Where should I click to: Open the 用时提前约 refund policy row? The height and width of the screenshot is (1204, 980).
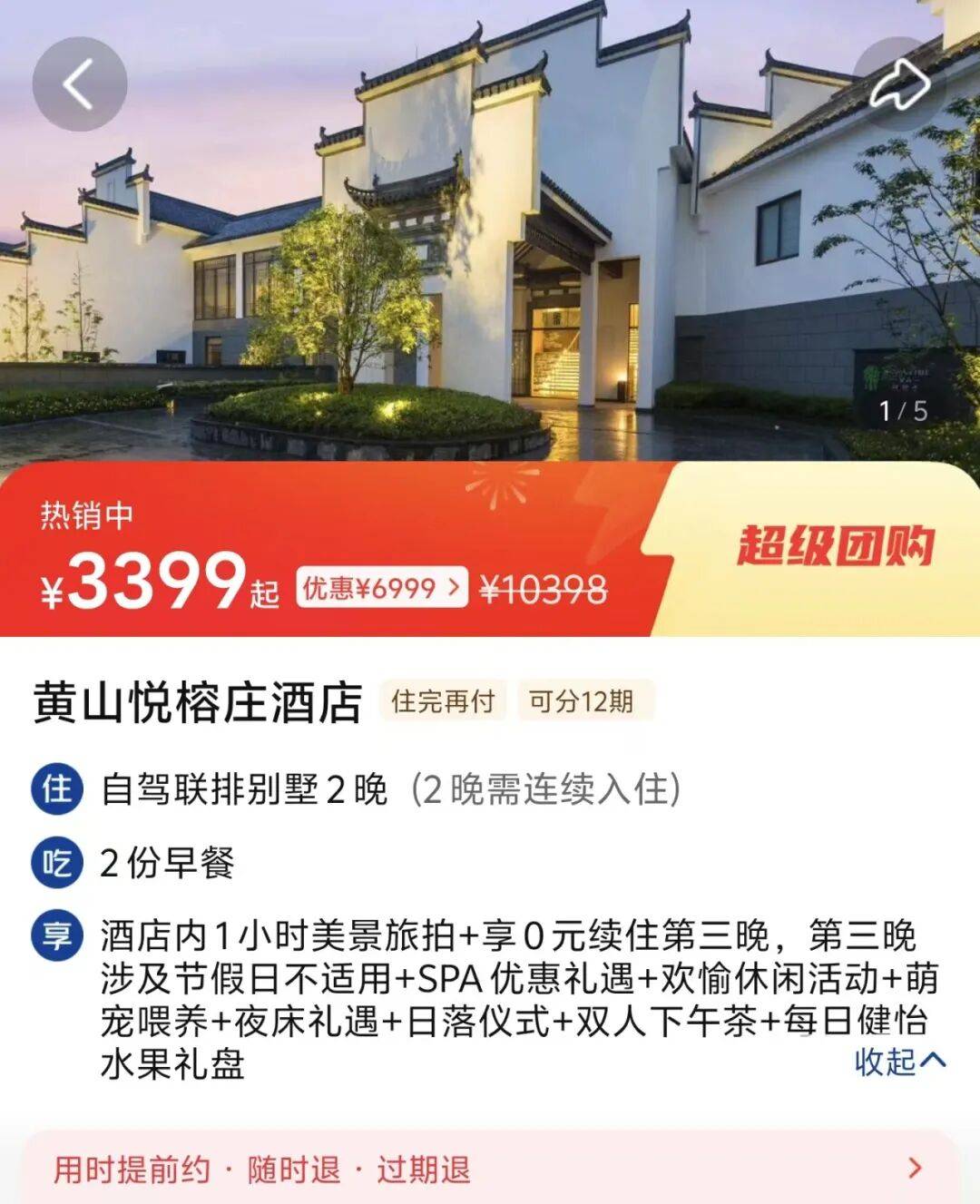pos(490,1169)
